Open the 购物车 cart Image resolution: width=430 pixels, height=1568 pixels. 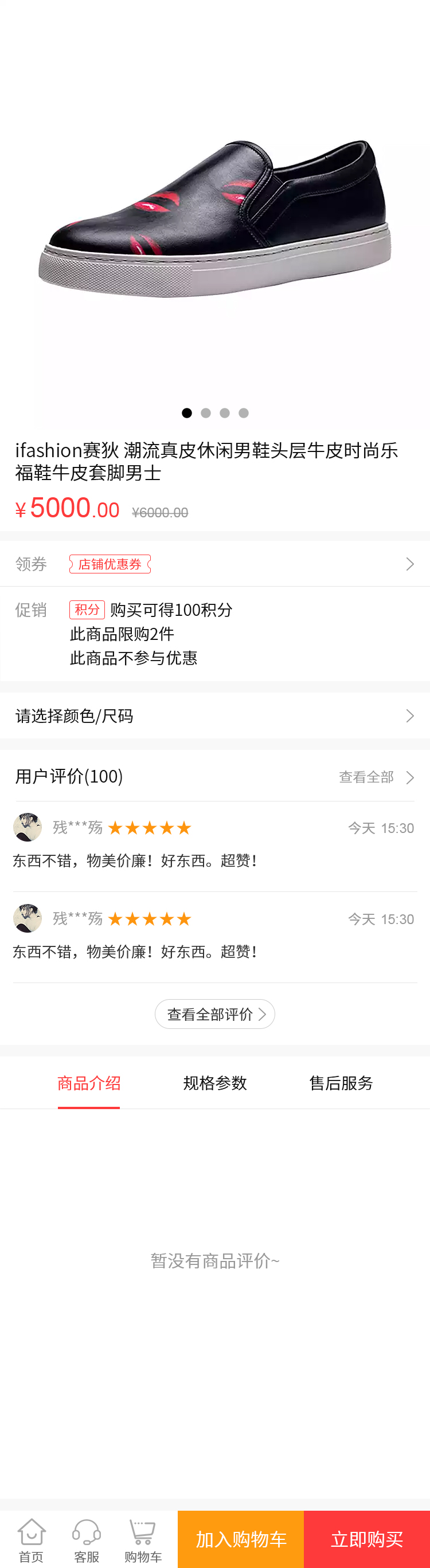click(x=143, y=1539)
